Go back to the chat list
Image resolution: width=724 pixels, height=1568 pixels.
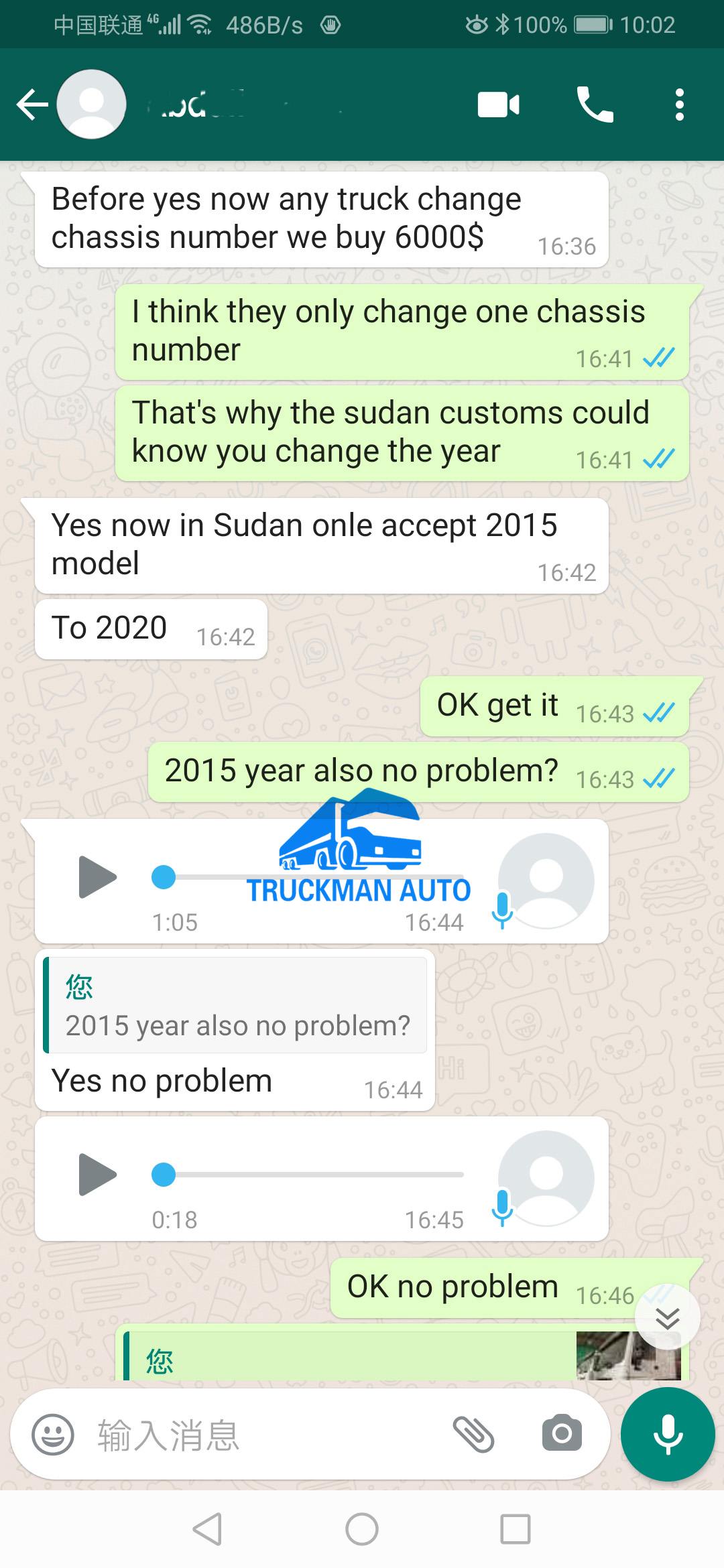32,105
